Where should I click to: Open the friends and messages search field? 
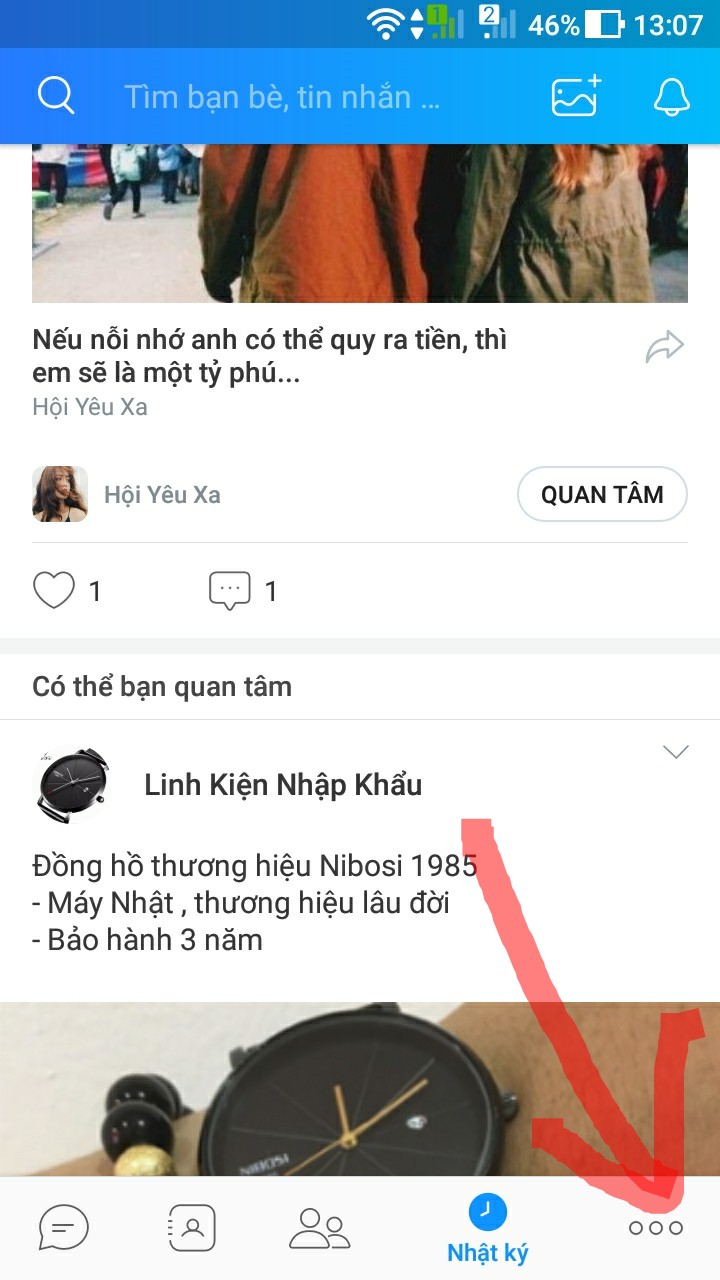click(x=282, y=97)
